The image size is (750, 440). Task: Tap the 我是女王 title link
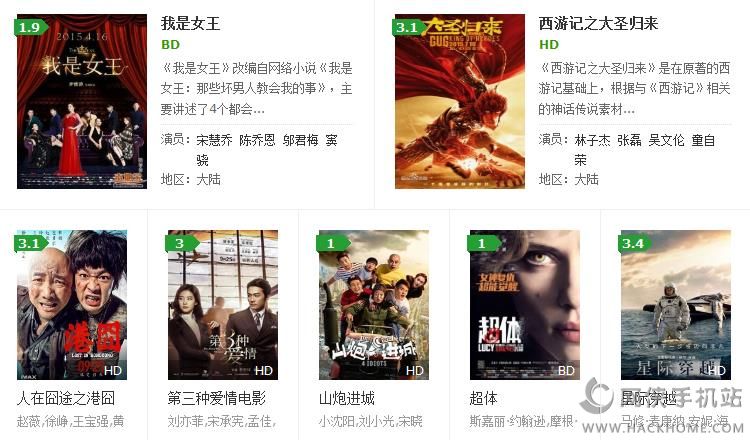click(x=190, y=23)
